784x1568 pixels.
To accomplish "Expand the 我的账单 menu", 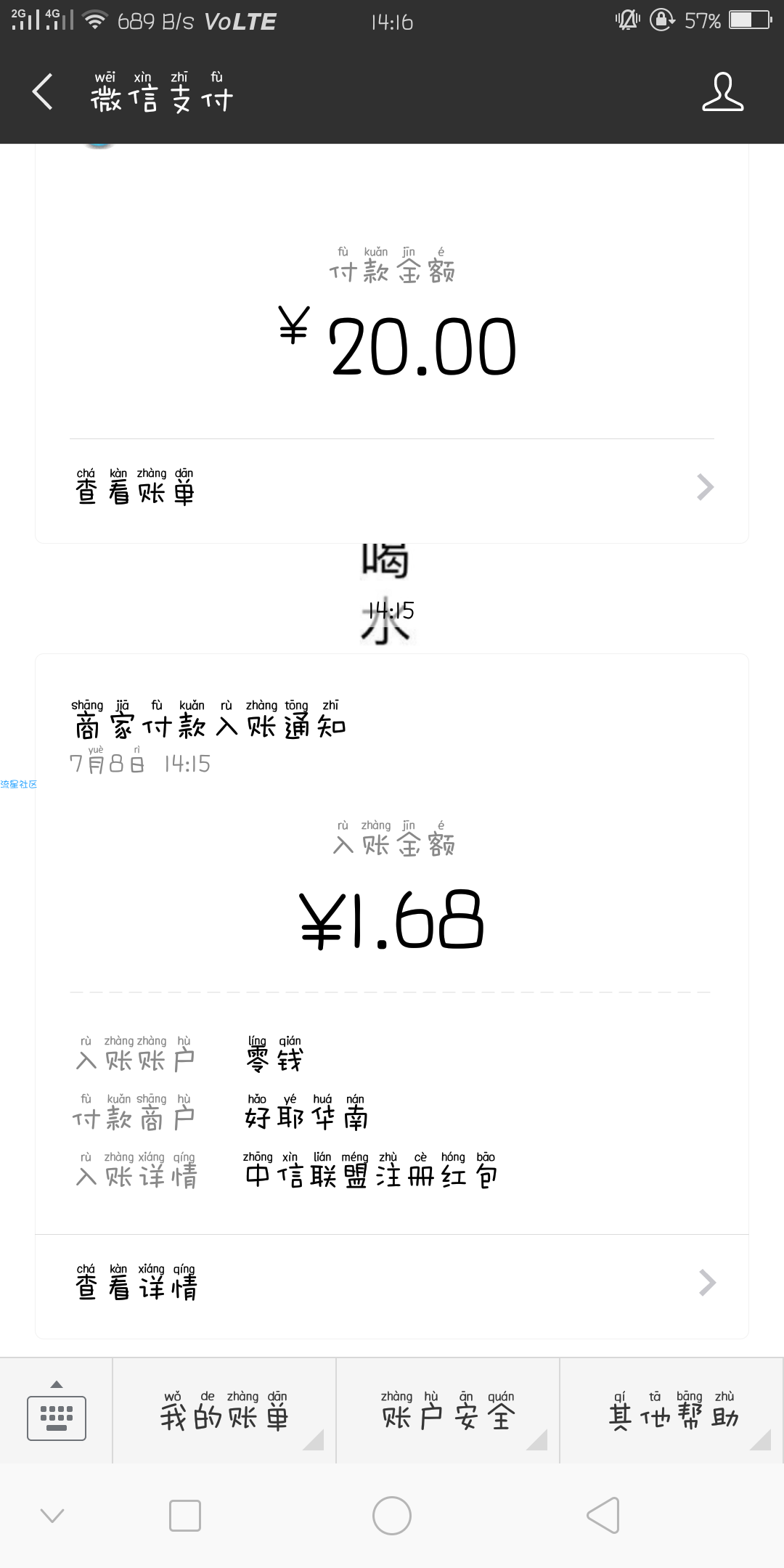I will (224, 1410).
